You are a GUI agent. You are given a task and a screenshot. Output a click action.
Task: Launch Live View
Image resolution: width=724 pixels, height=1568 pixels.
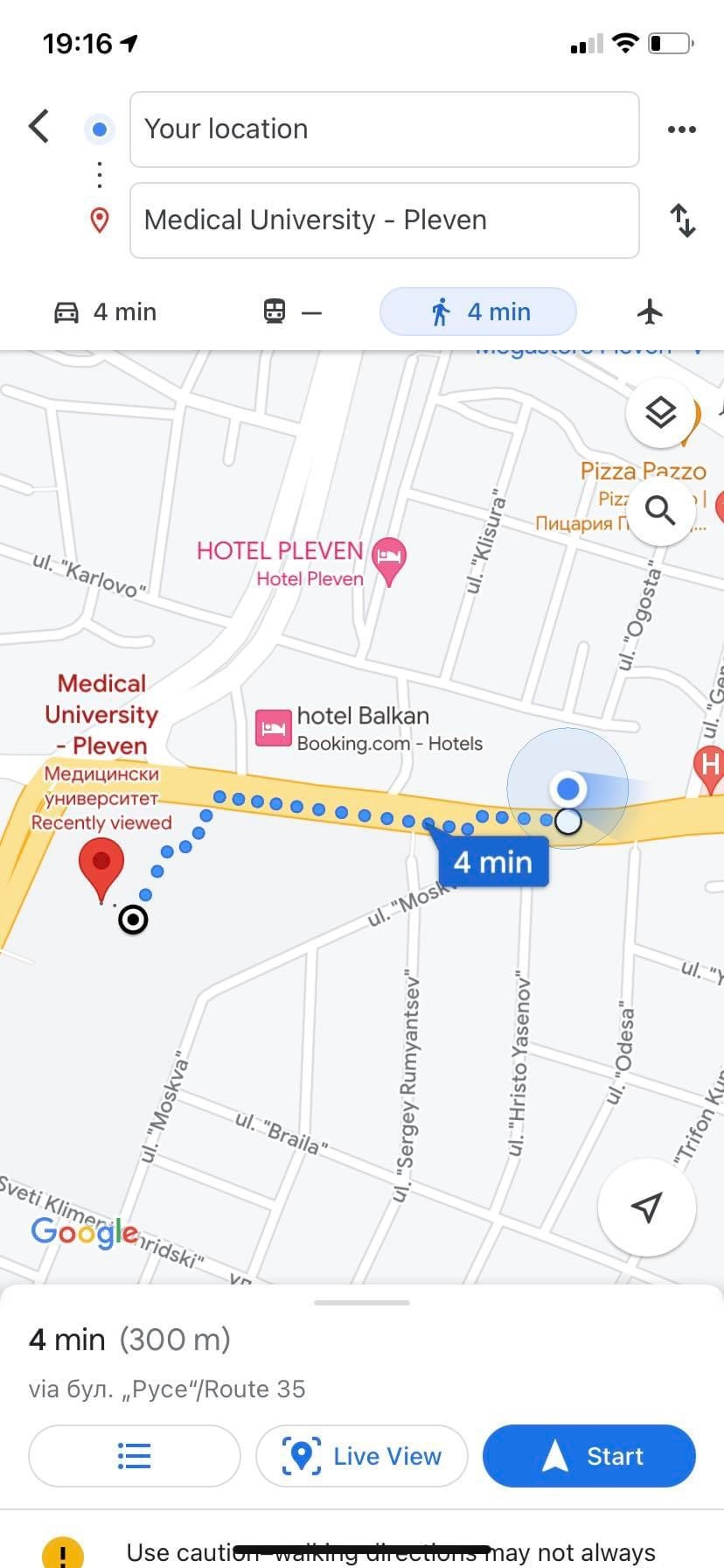coord(362,1456)
